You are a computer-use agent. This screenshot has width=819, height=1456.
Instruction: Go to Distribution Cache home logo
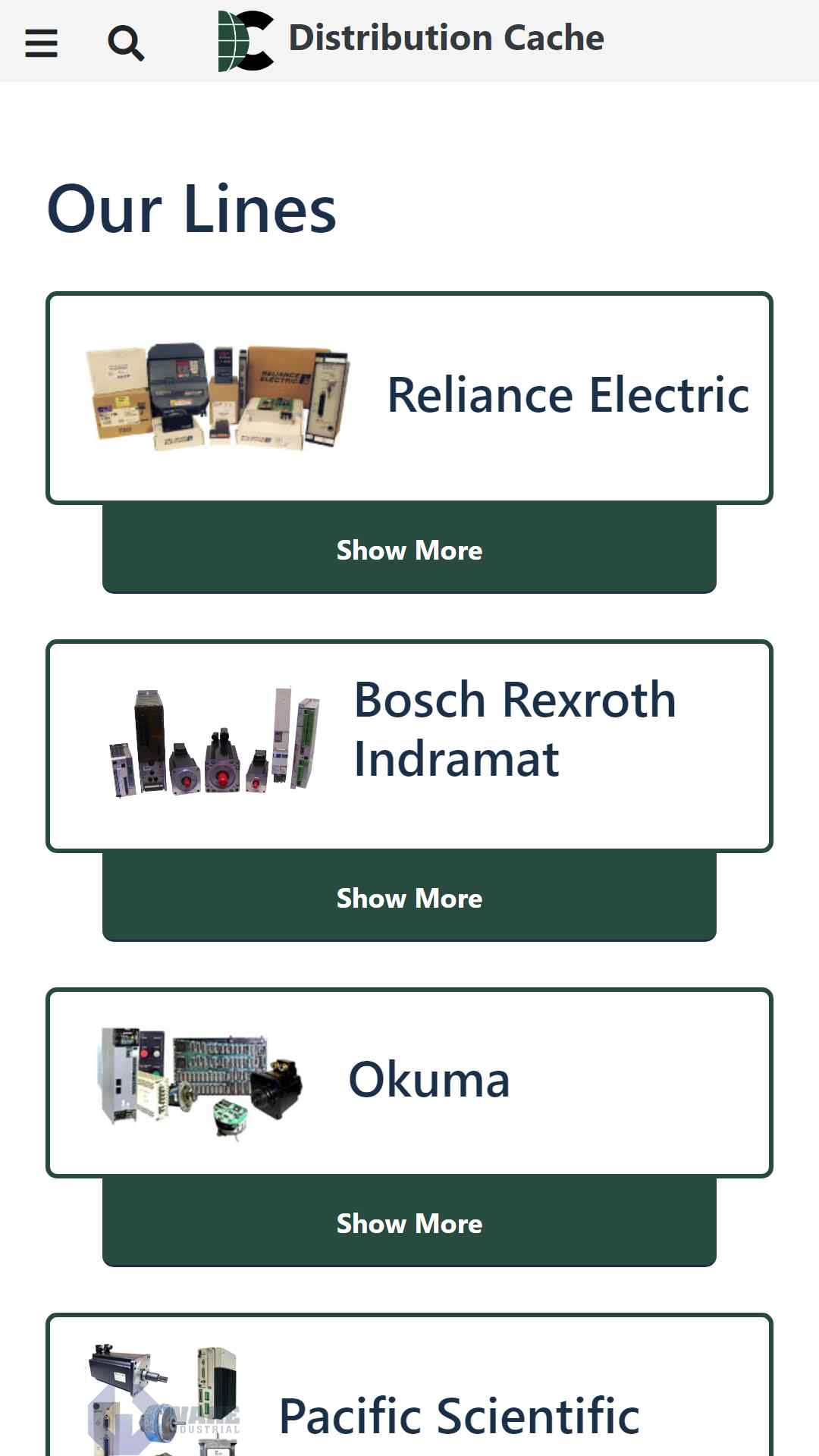click(x=410, y=40)
